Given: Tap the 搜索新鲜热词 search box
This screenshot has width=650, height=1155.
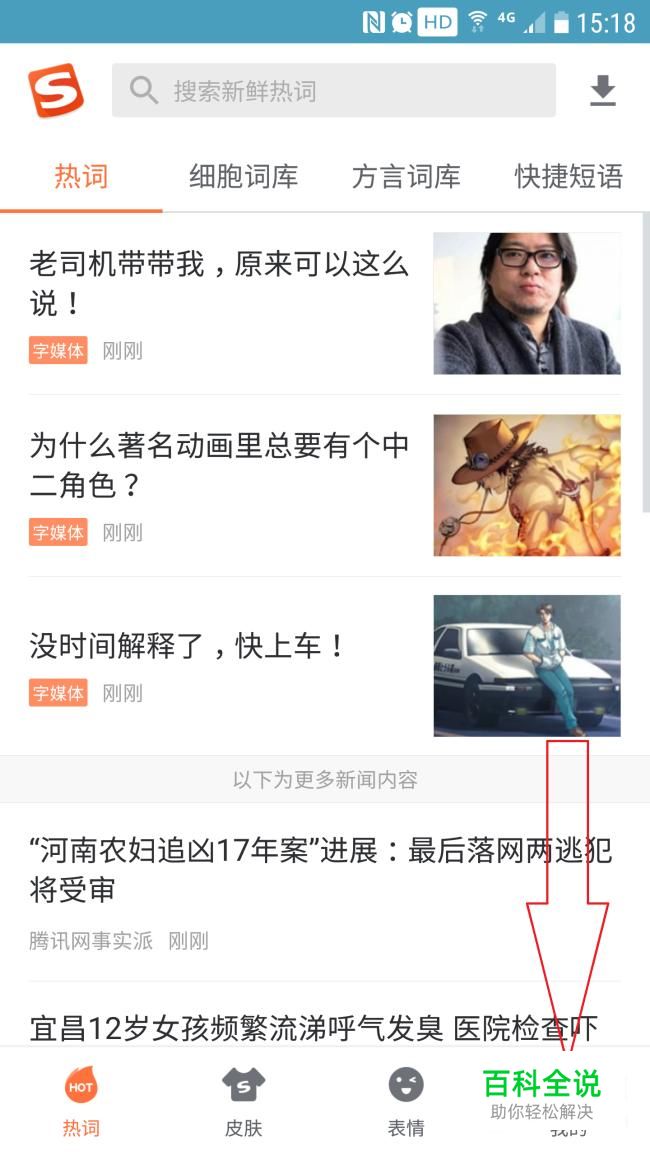Looking at the screenshot, I should [x=333, y=91].
